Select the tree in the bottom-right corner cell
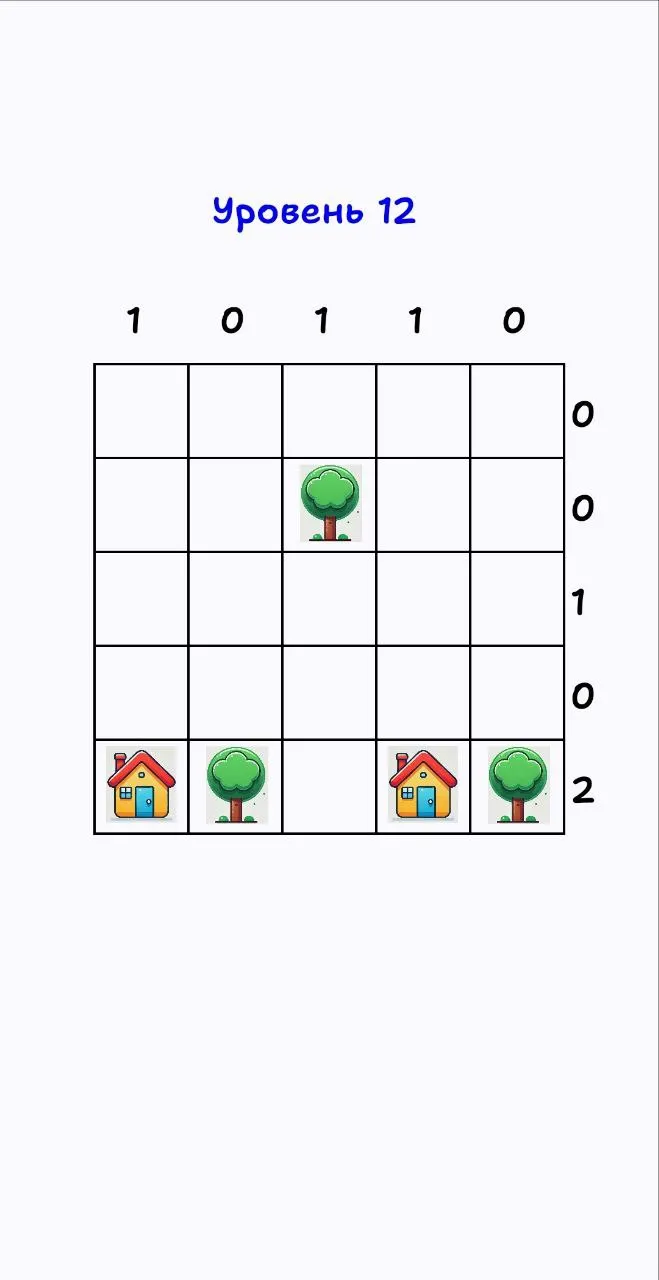This screenshot has height=1280, width=659. tap(518, 785)
